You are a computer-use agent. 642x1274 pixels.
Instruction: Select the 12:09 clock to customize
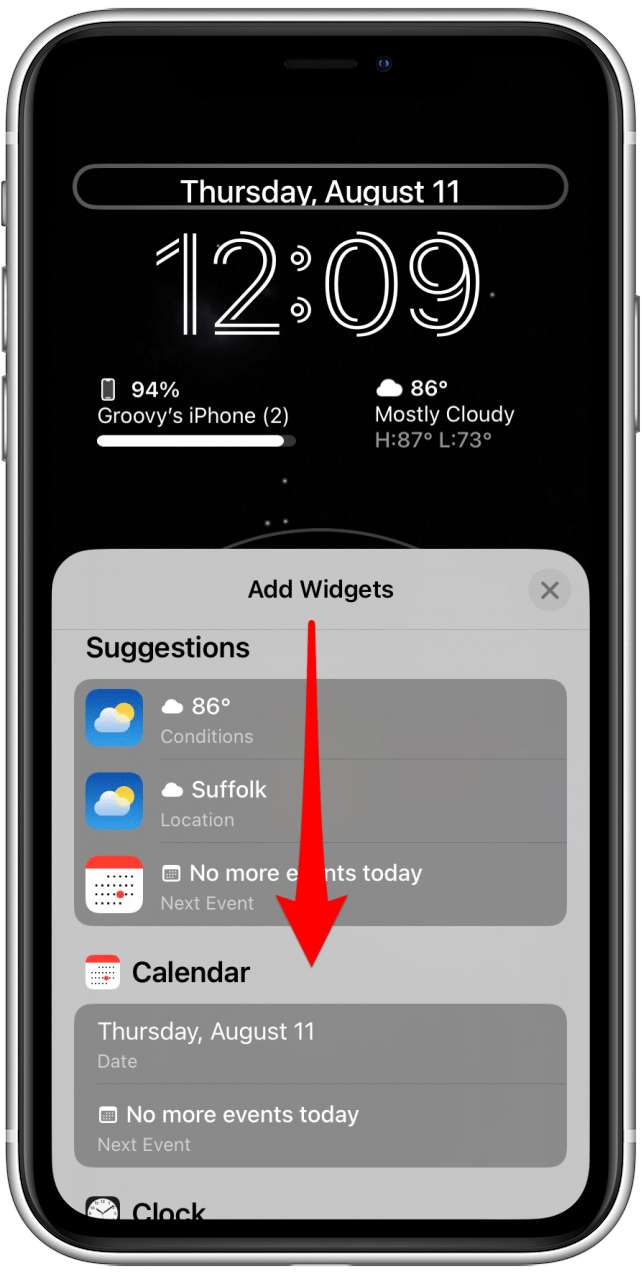tap(320, 285)
